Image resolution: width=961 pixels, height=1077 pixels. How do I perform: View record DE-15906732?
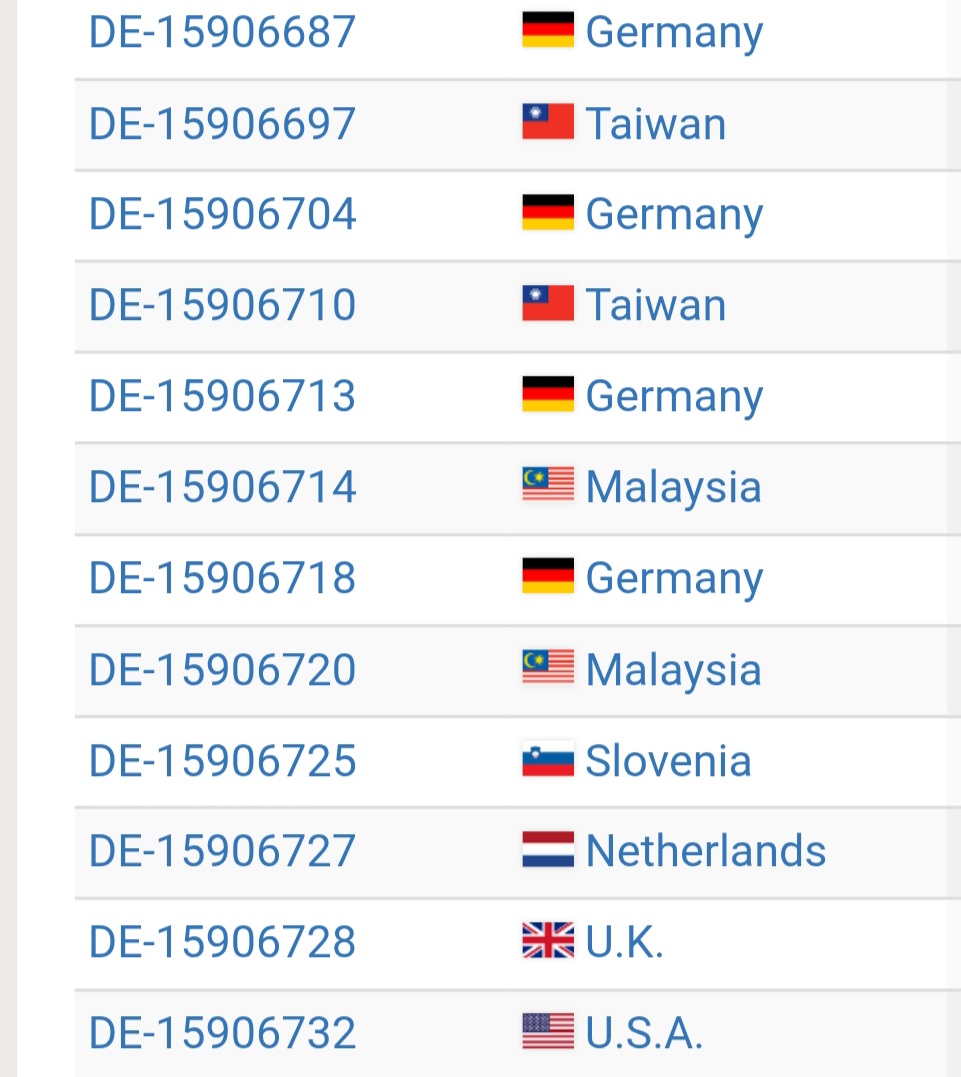[x=222, y=1033]
